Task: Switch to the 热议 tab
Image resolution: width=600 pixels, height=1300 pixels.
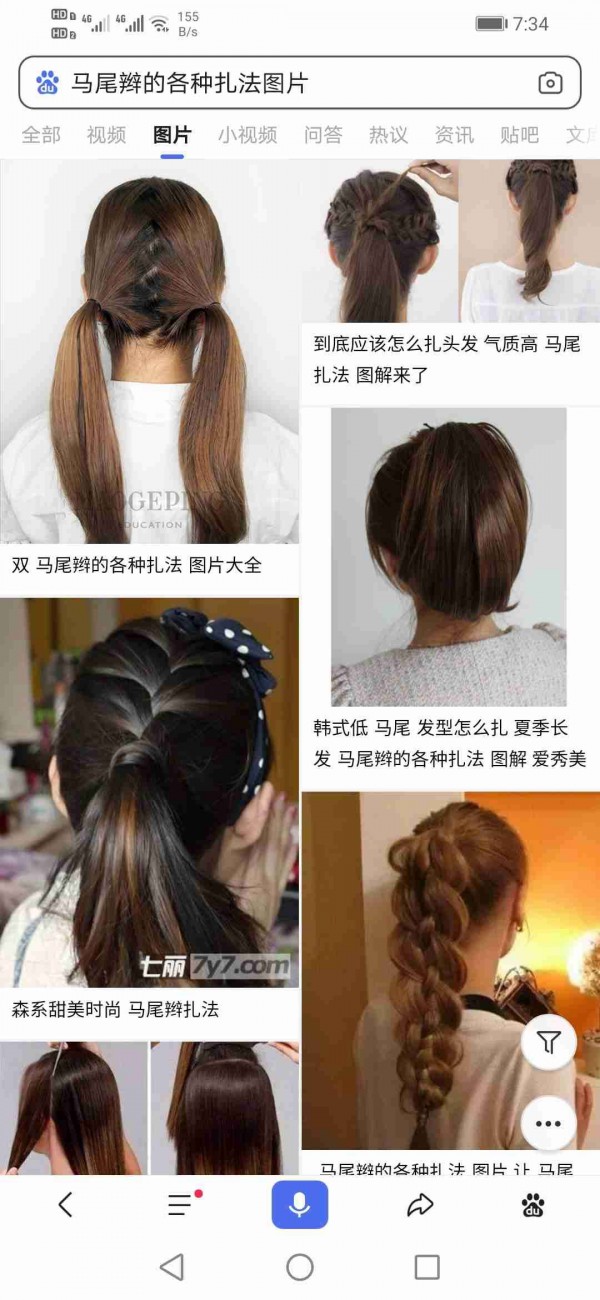Action: (388, 135)
